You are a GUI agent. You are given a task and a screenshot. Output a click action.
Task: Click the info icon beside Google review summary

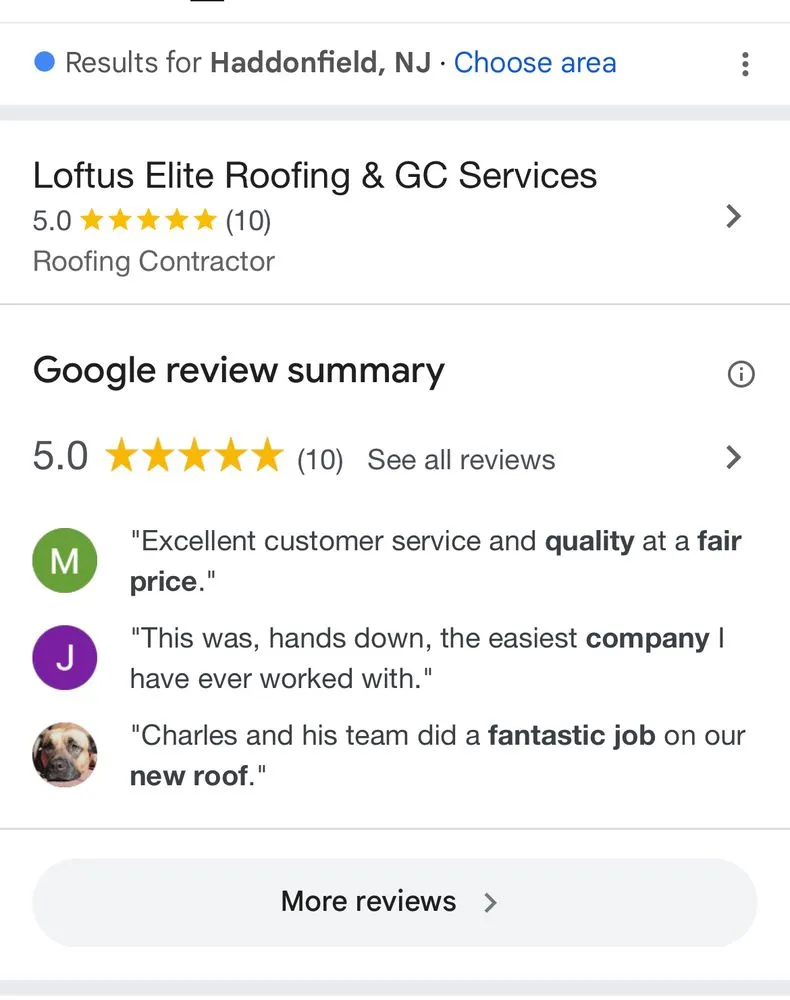[x=741, y=373]
